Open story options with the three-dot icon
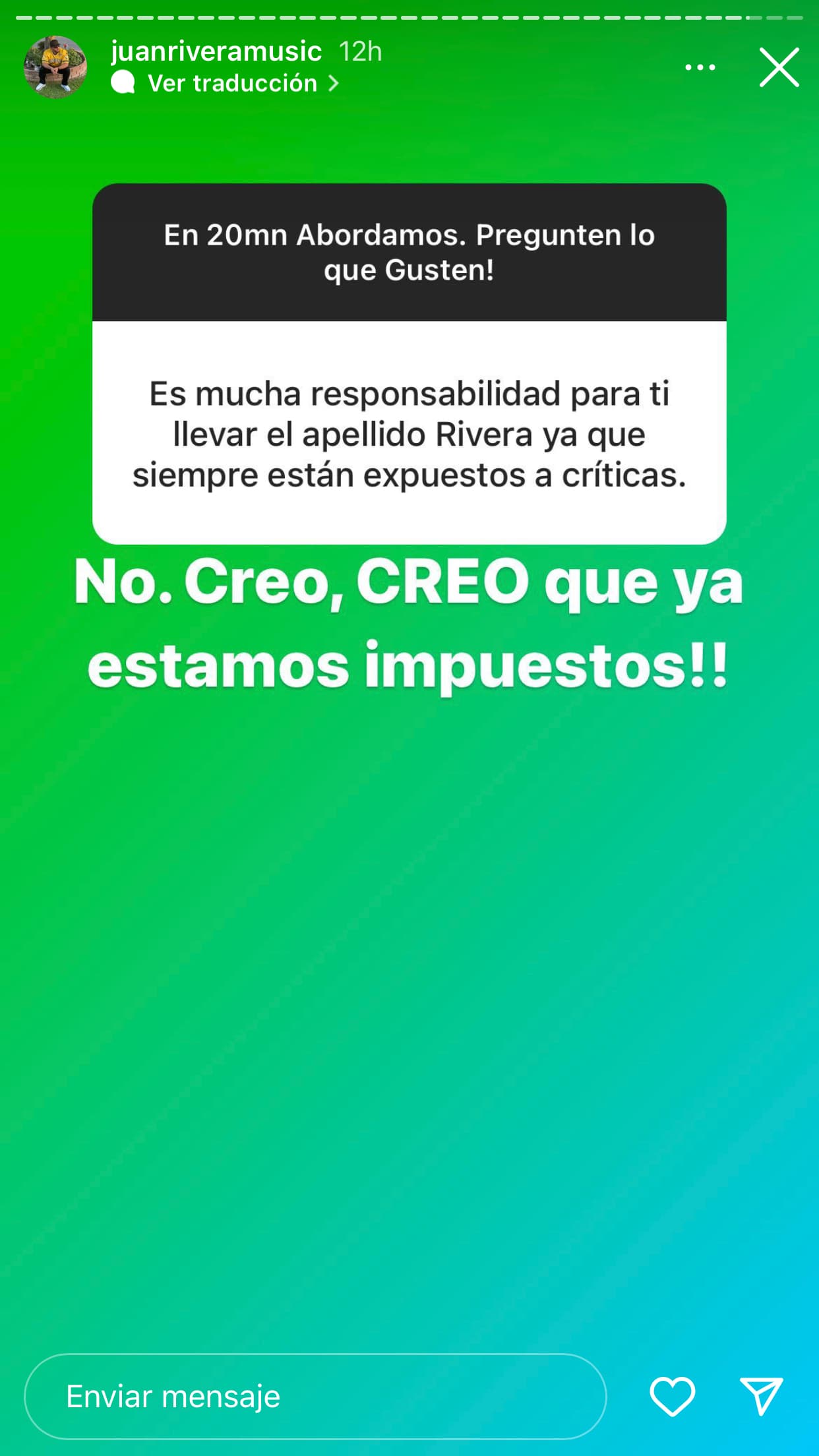The image size is (819, 1456). [x=700, y=66]
